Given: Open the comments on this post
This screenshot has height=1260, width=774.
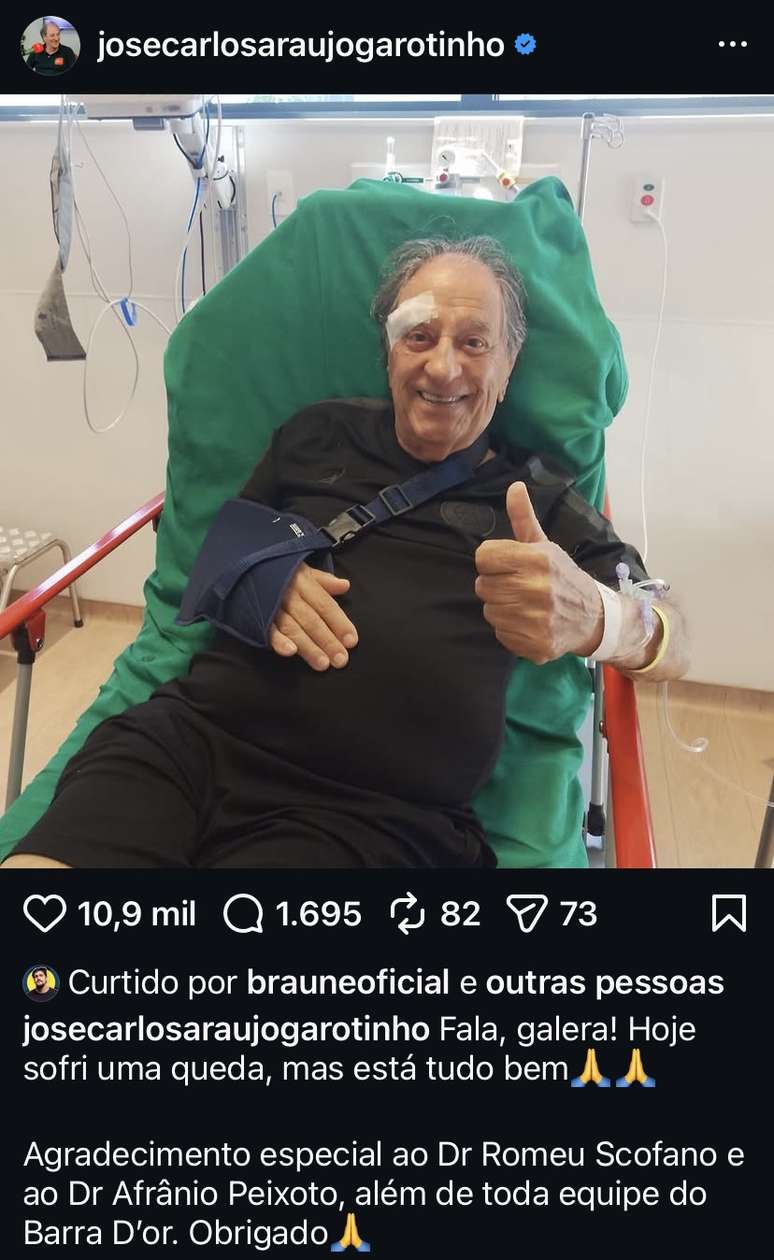Looking at the screenshot, I should [244, 913].
